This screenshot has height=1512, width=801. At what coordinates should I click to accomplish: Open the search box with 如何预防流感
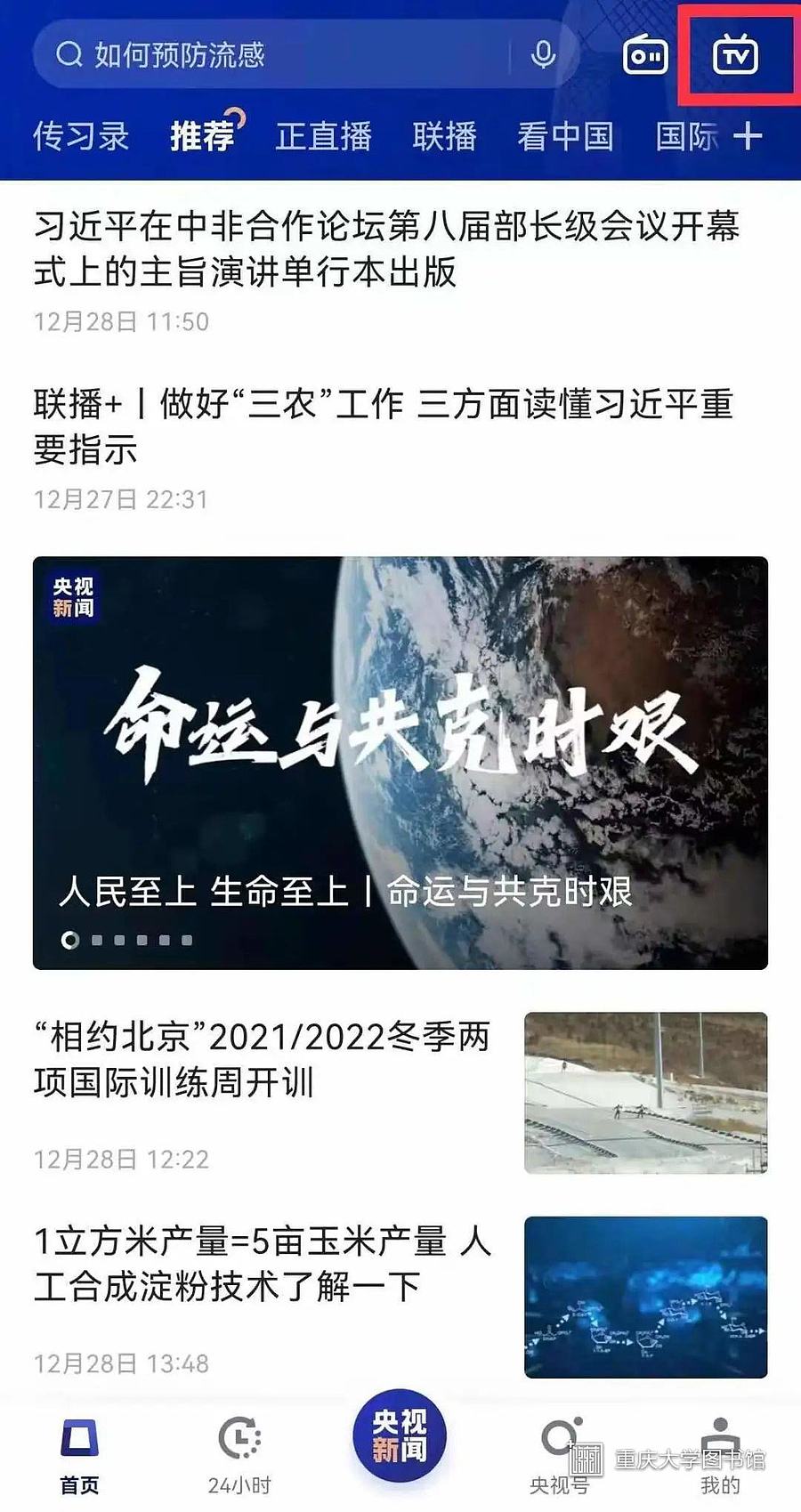tap(267, 55)
